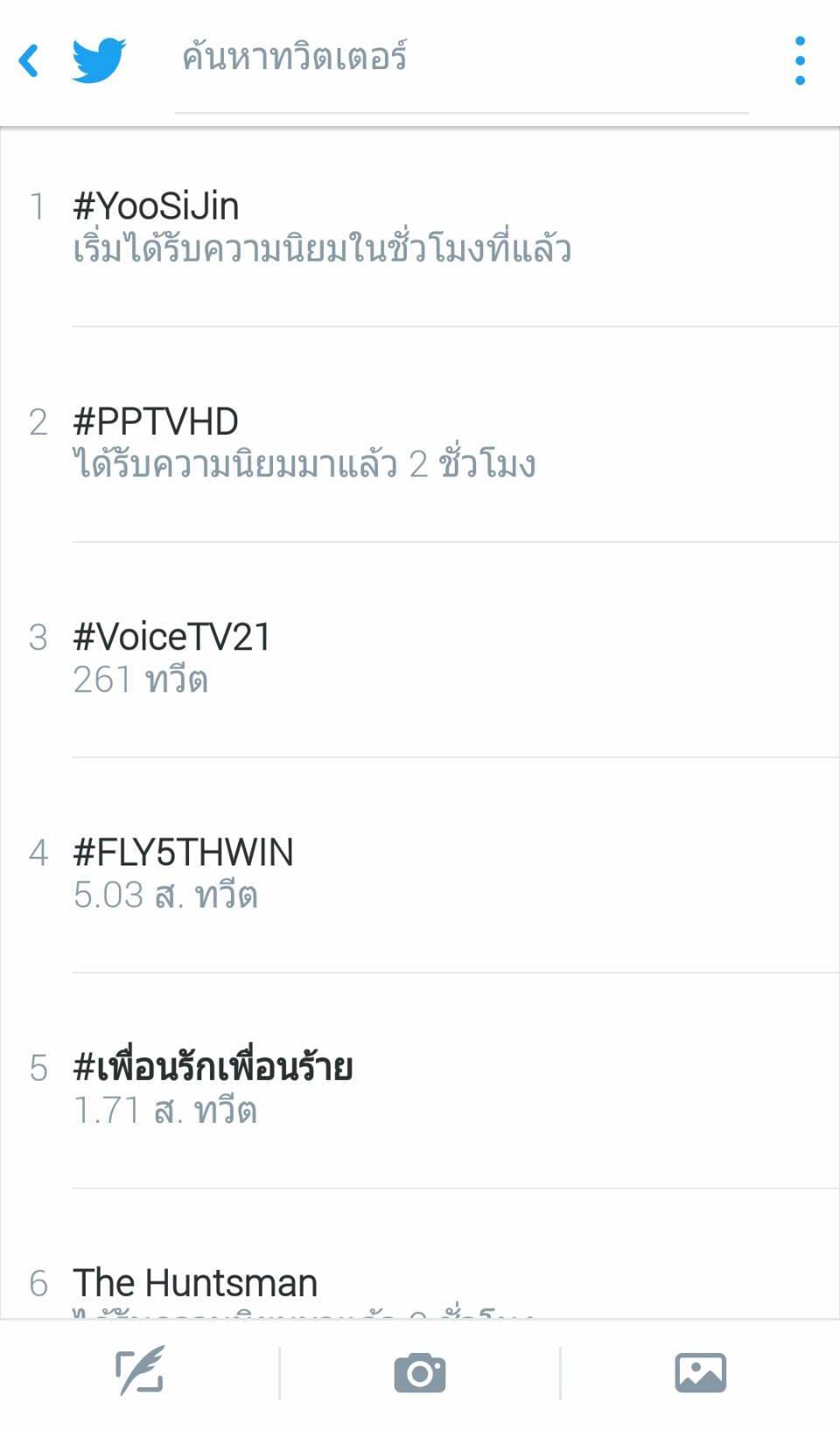840x1430 pixels.
Task: Go back with the blue arrow
Action: click(x=29, y=60)
